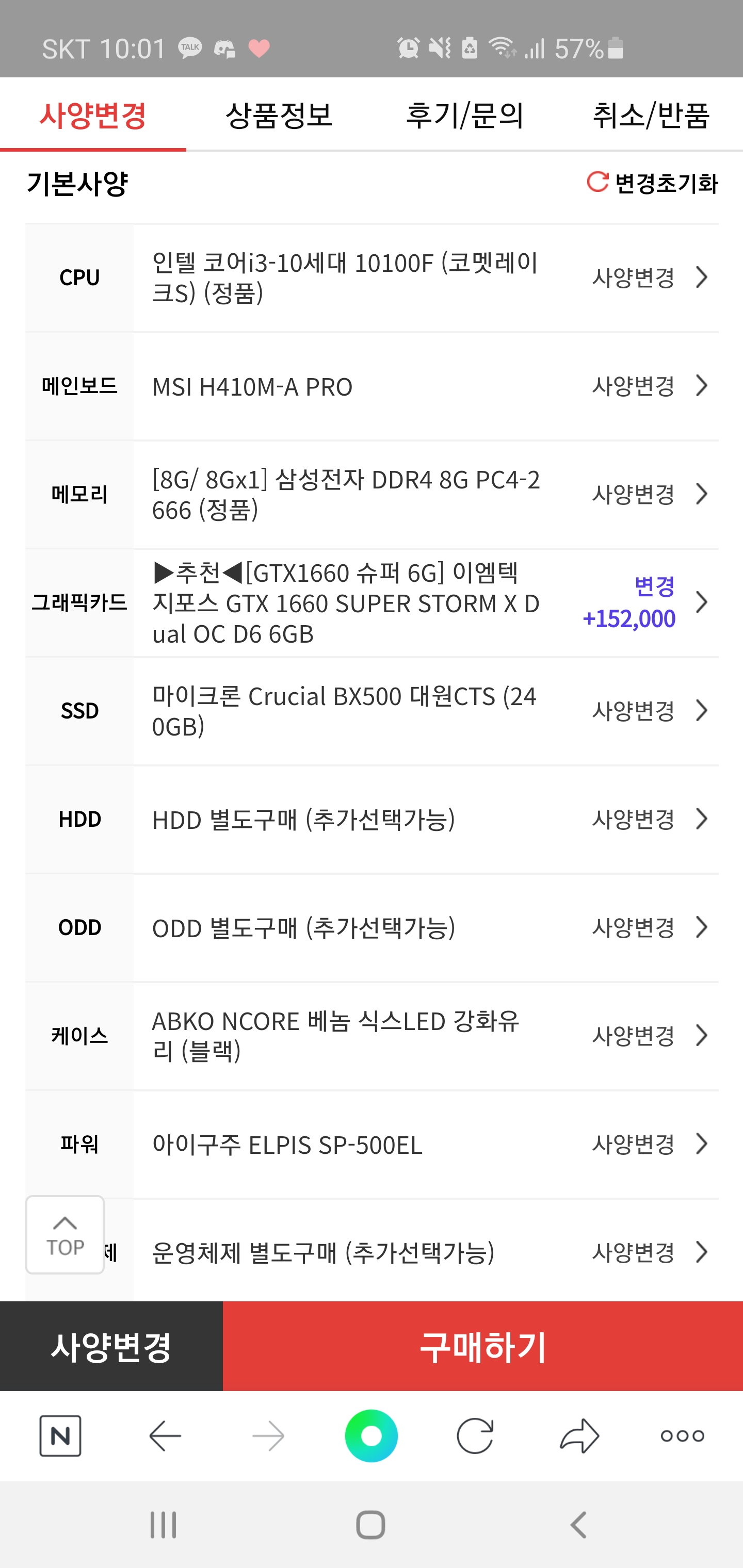
Task: Reset changes with 변경초기화
Action: click(x=653, y=183)
